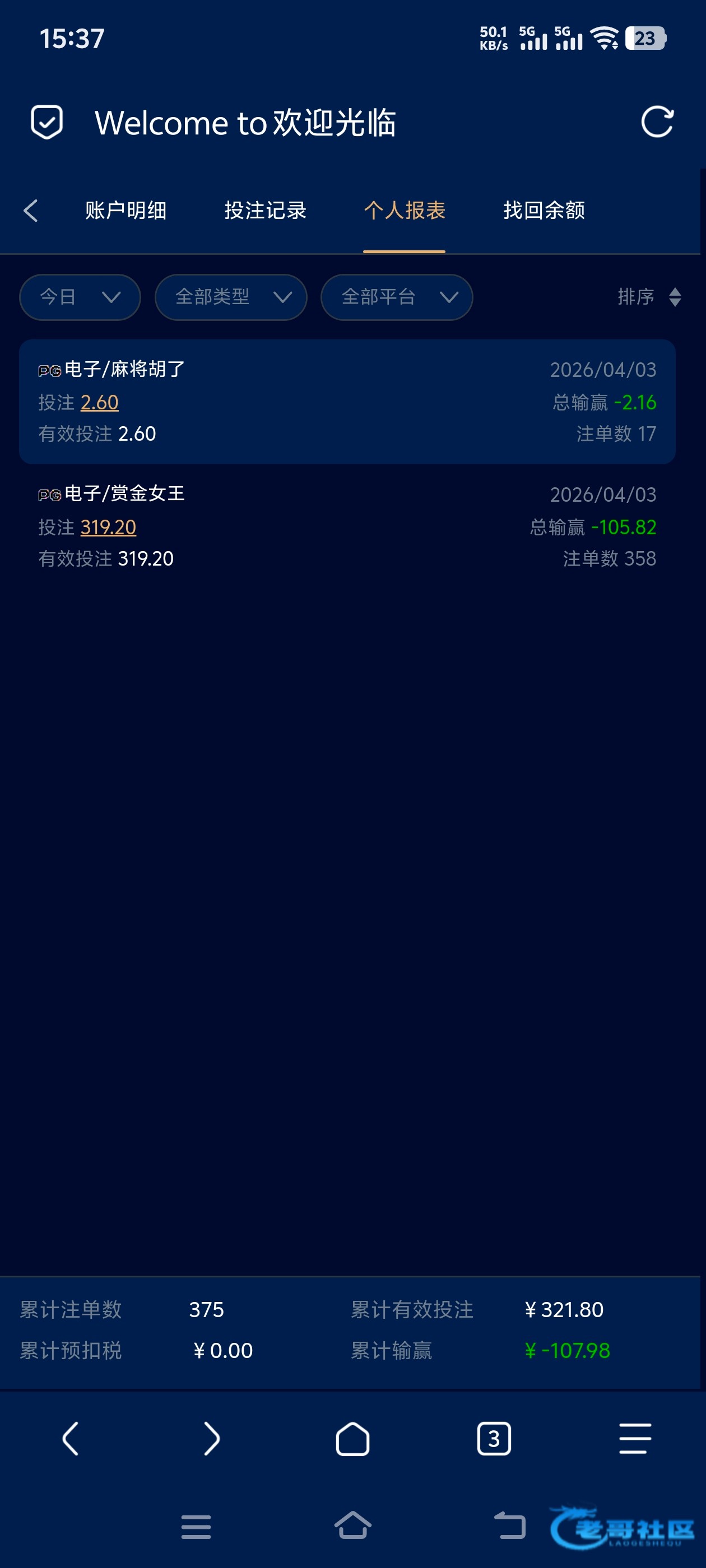
Task: Toggle the 排序 sort order
Action: pos(649,297)
